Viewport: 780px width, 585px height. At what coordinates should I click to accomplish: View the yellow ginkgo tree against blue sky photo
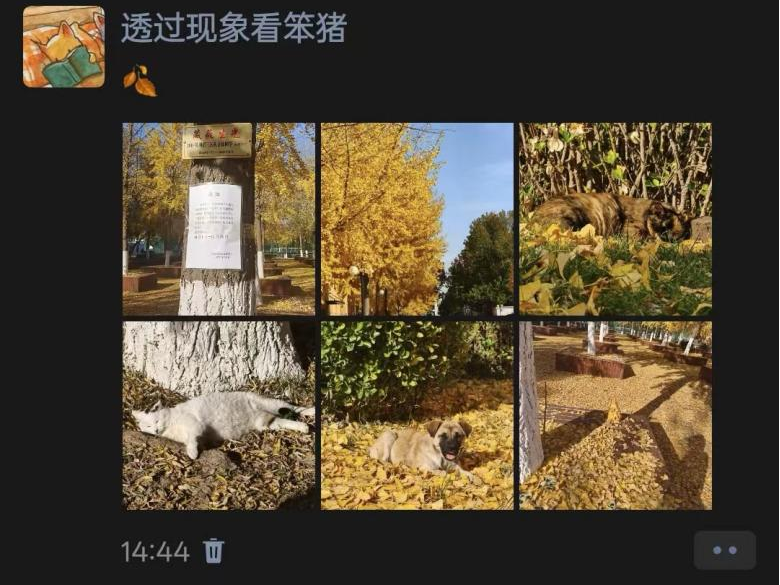(x=417, y=219)
